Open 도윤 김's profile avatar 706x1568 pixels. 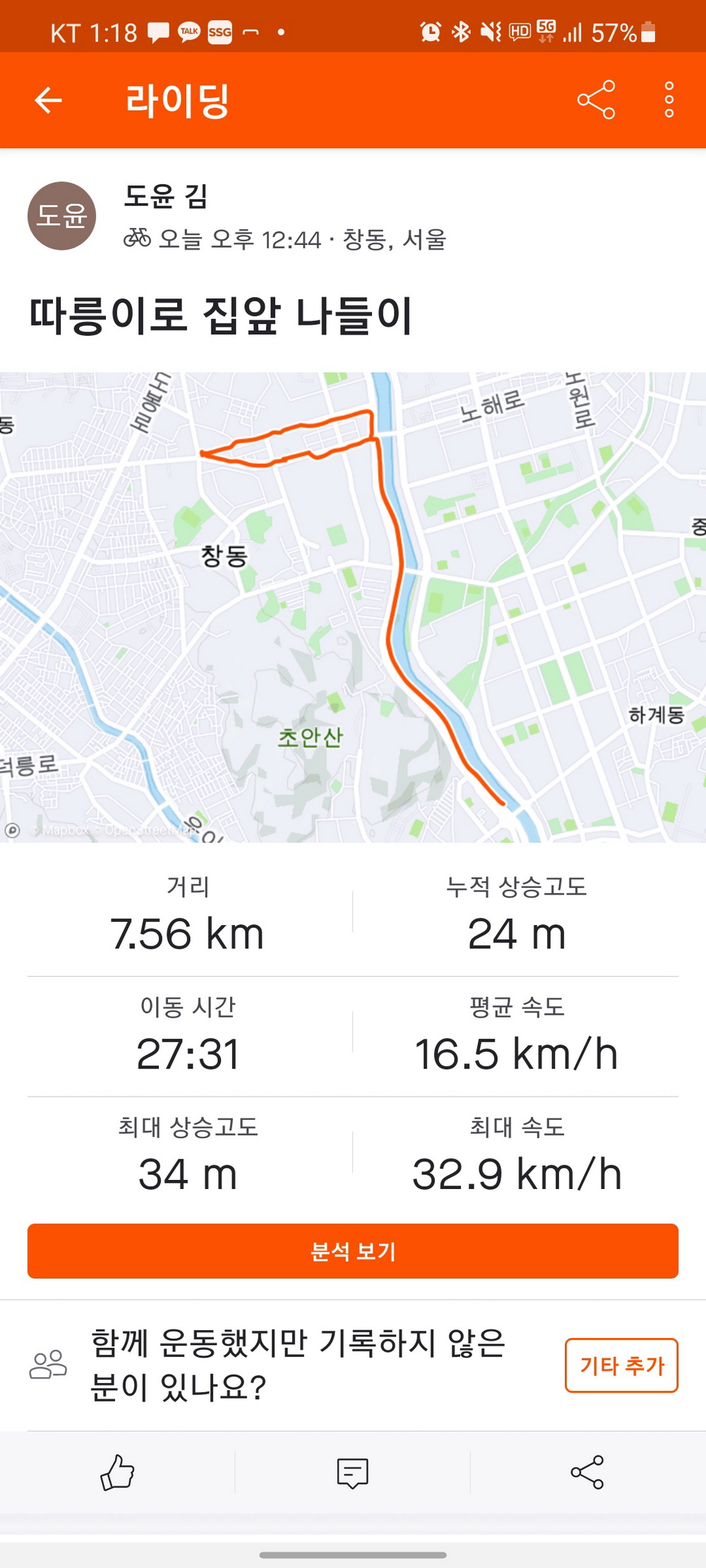coord(62,216)
